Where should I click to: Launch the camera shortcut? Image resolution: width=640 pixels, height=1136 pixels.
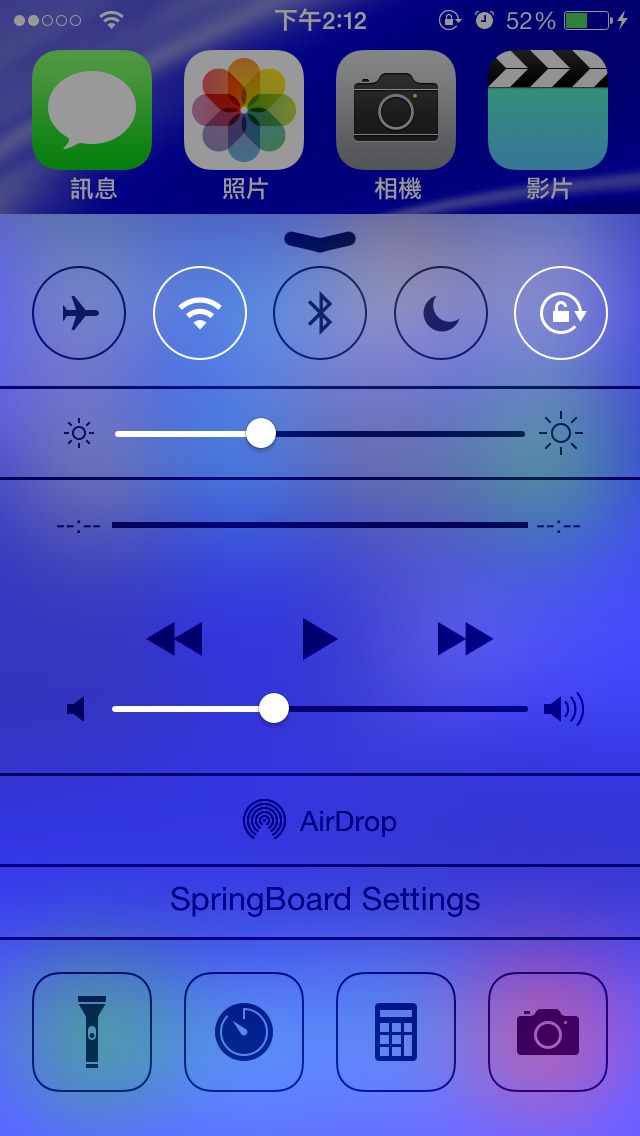[548, 1032]
